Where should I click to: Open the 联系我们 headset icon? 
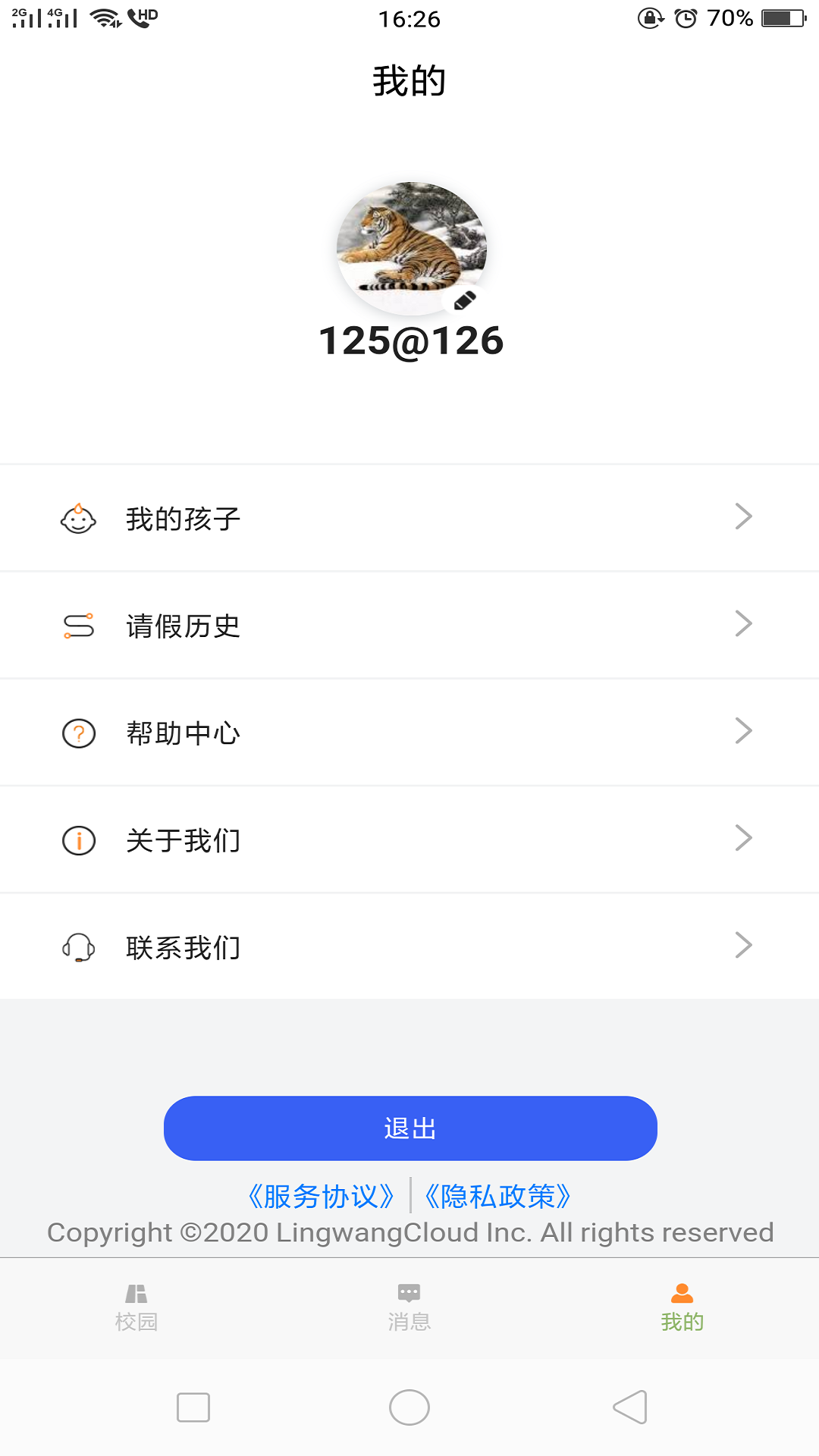point(78,946)
